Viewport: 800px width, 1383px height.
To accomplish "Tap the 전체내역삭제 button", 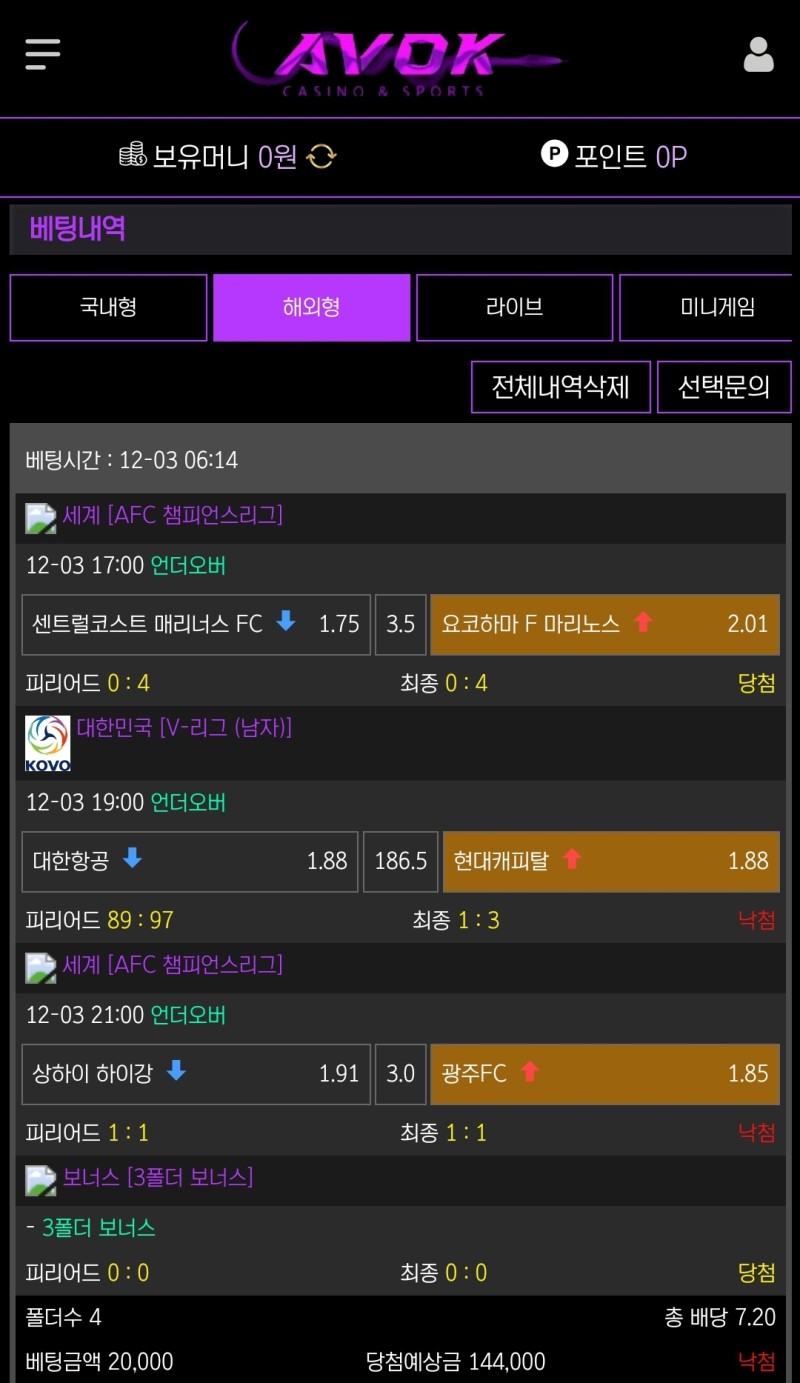I will point(561,387).
